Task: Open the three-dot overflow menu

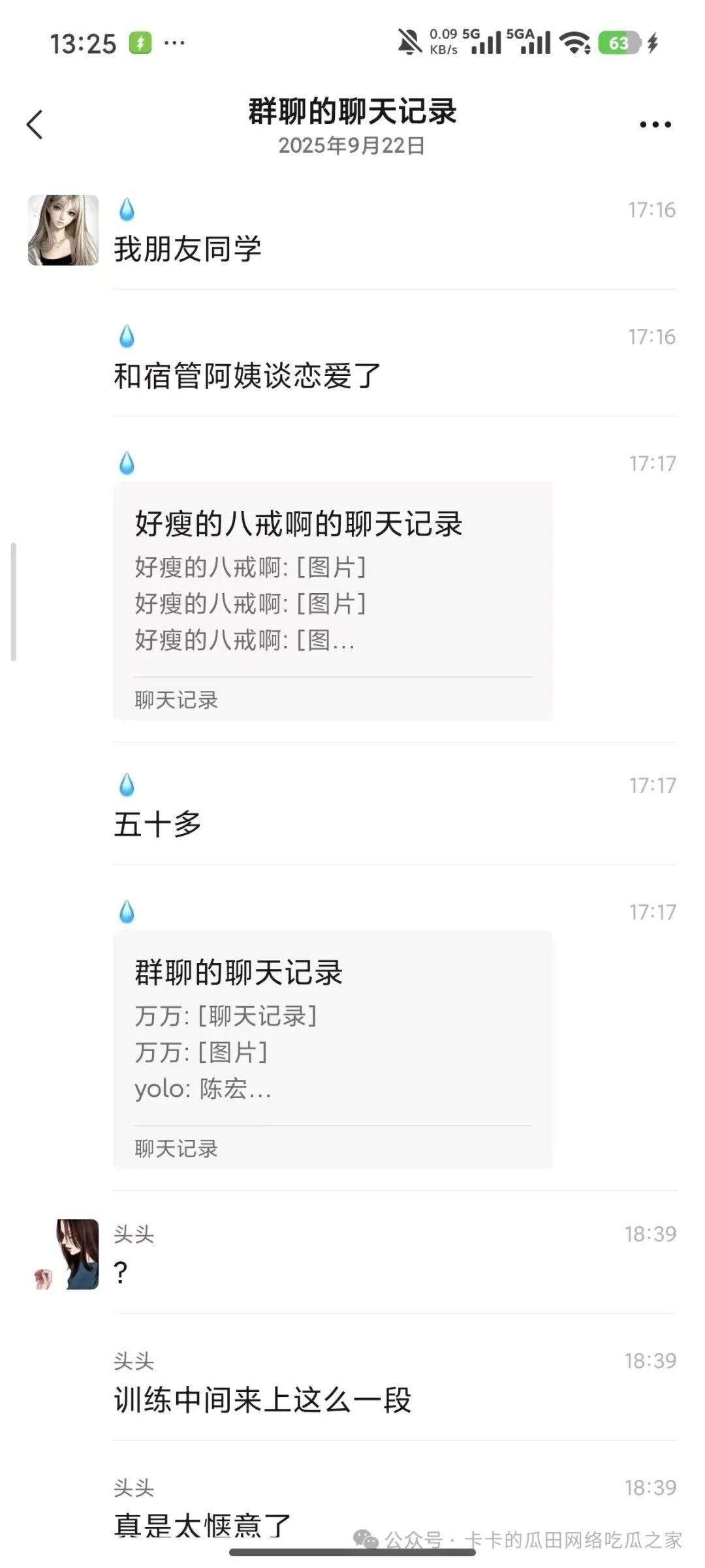Action: coord(655,125)
